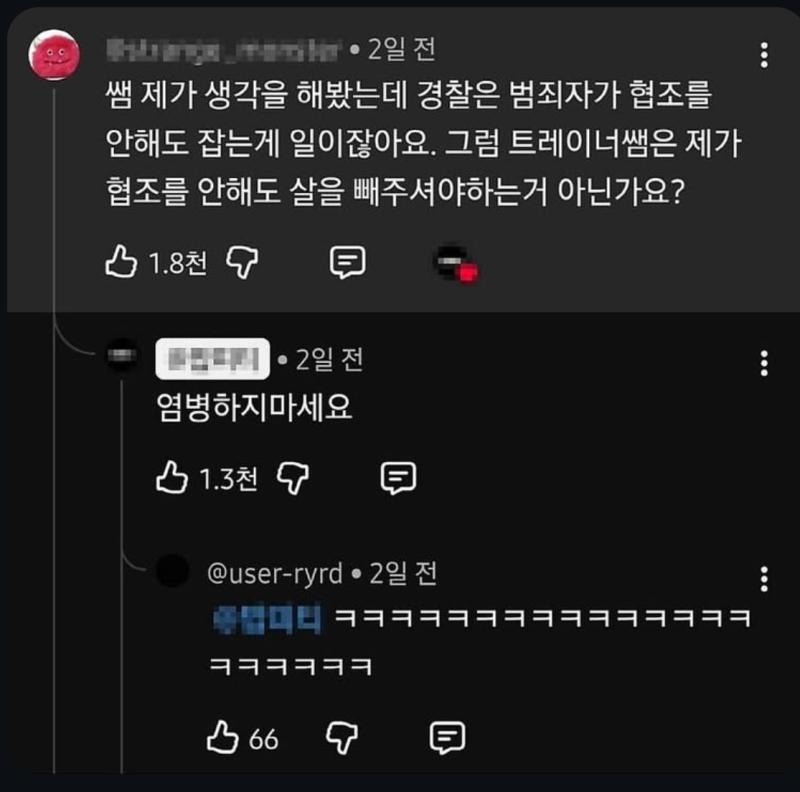
Task: Open overflow menu for @user-ryrd's reply
Action: point(764,578)
